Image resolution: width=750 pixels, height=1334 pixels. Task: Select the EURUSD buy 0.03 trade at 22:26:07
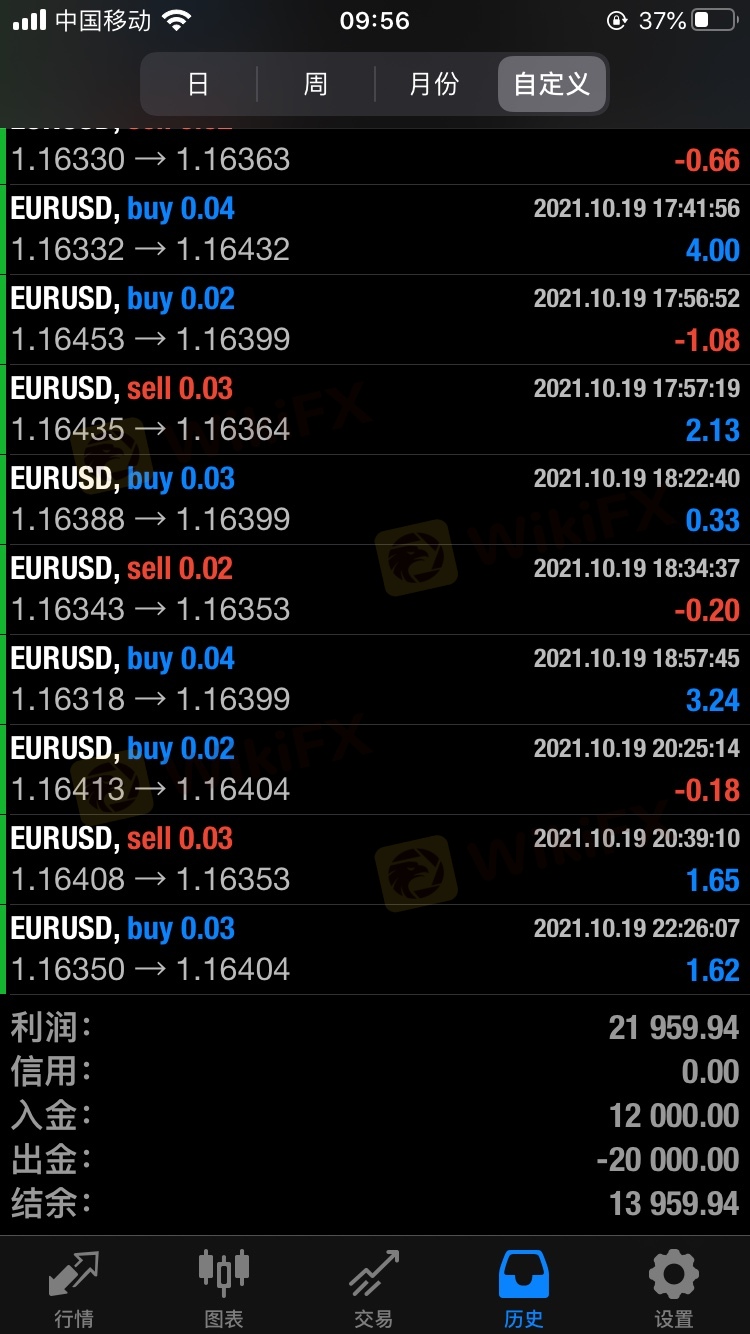pos(375,950)
